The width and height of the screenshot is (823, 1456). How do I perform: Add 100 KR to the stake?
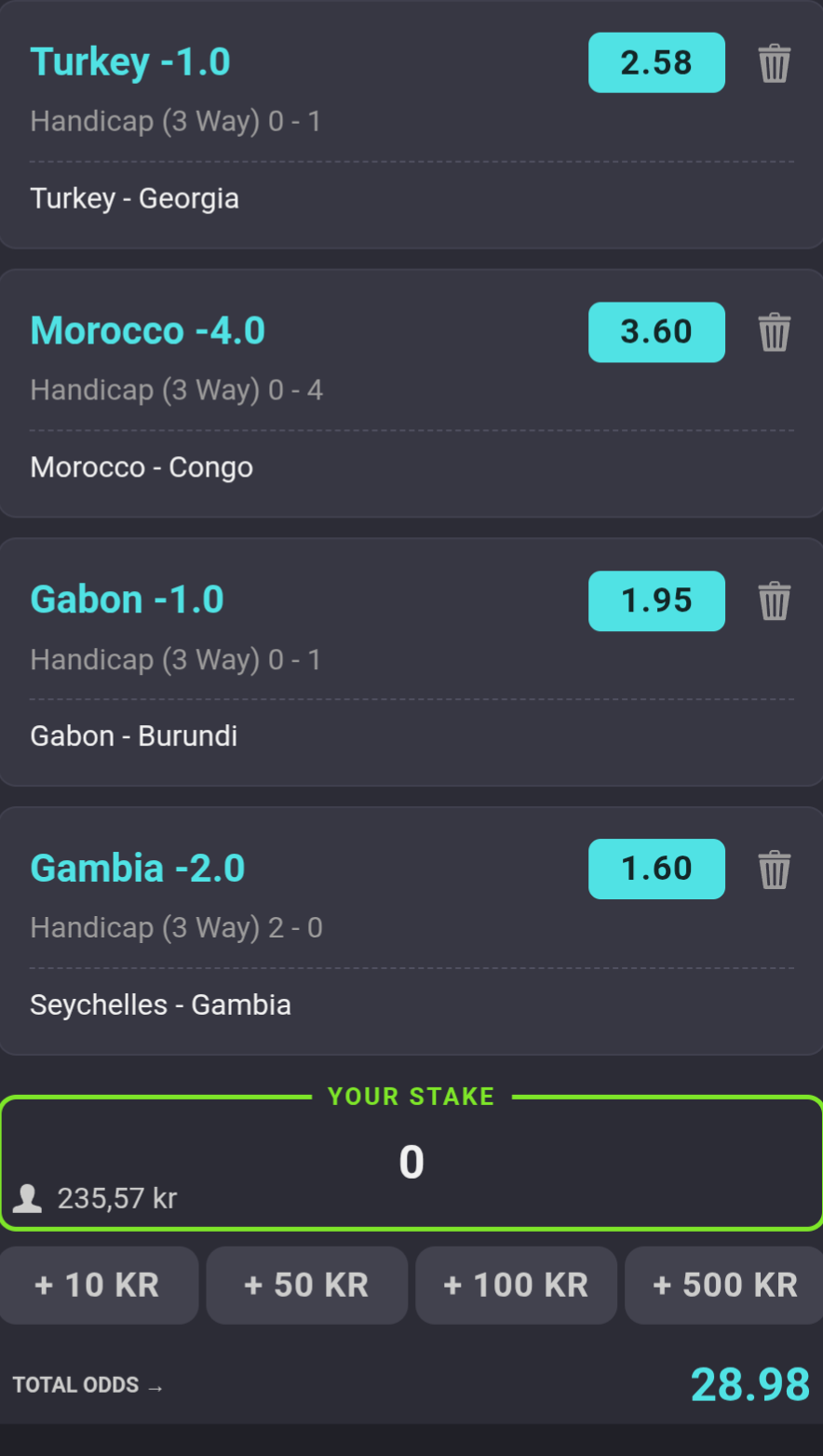[516, 1286]
